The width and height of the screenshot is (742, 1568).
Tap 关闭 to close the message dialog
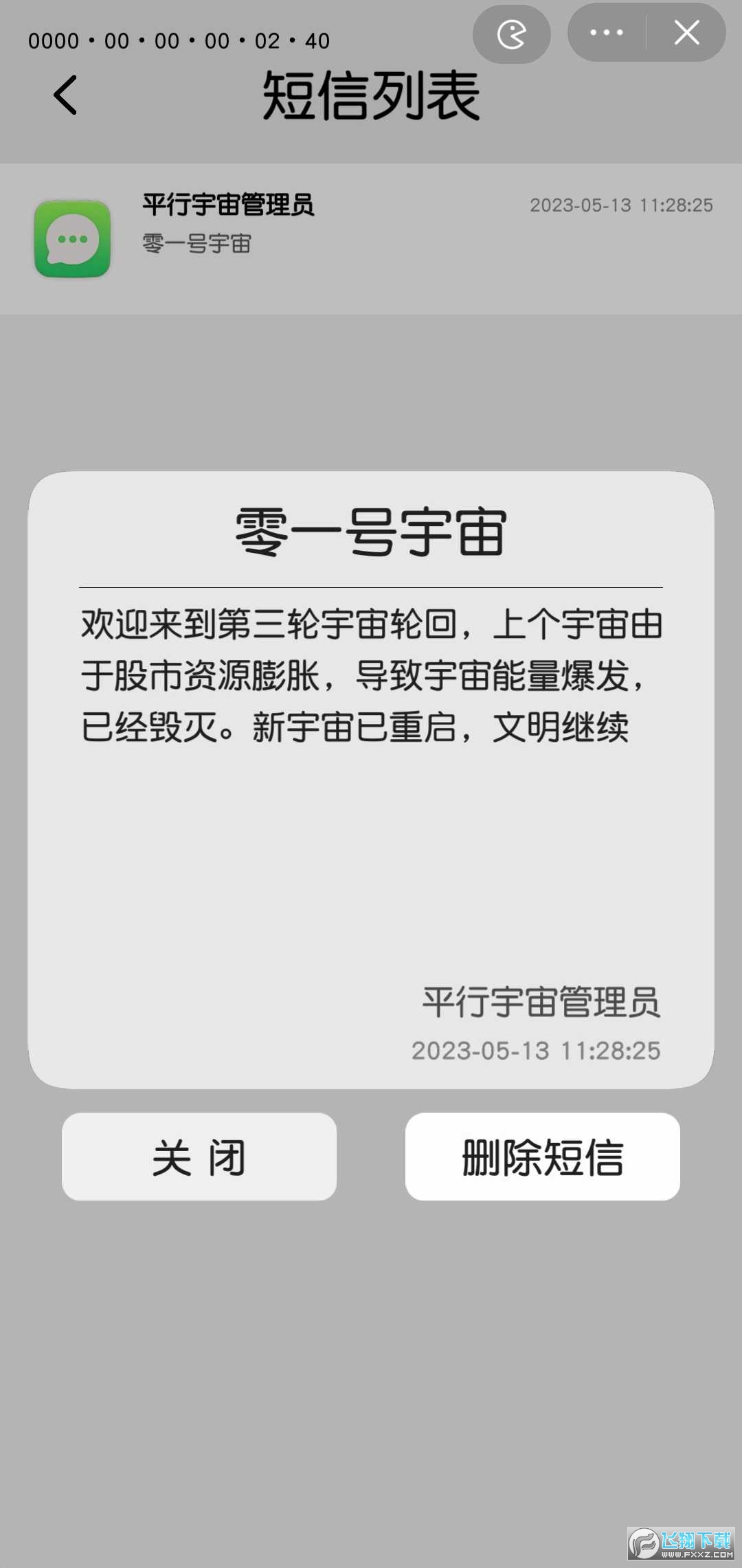coord(199,1157)
